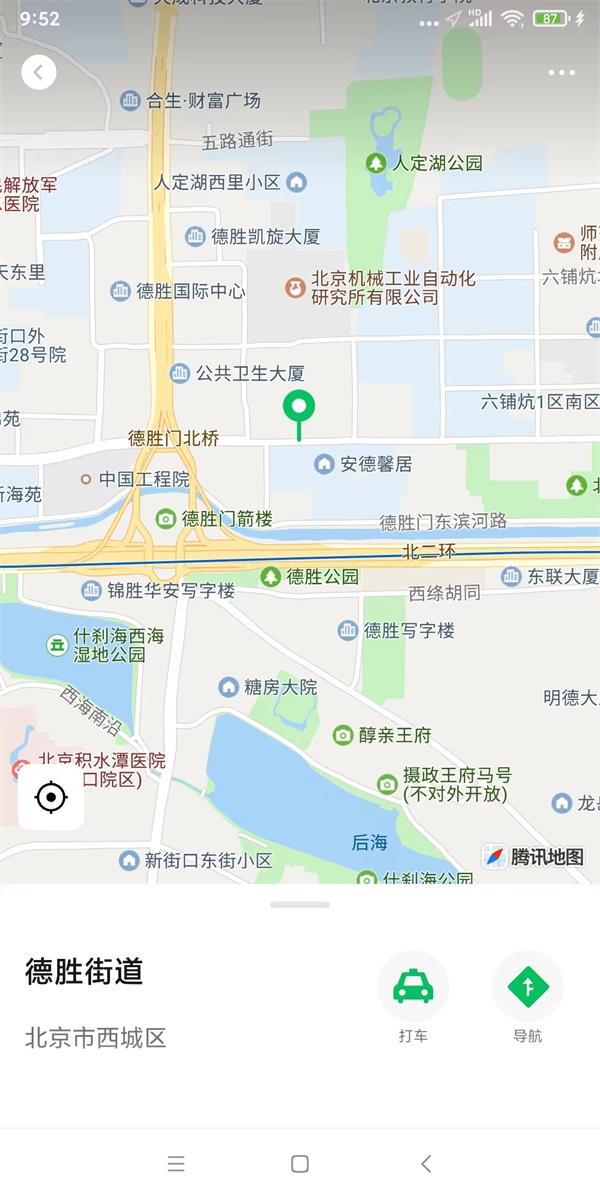Screen dimensions: 600x1200
Task: Start navigation with 导航 button
Action: pyautogui.click(x=527, y=987)
